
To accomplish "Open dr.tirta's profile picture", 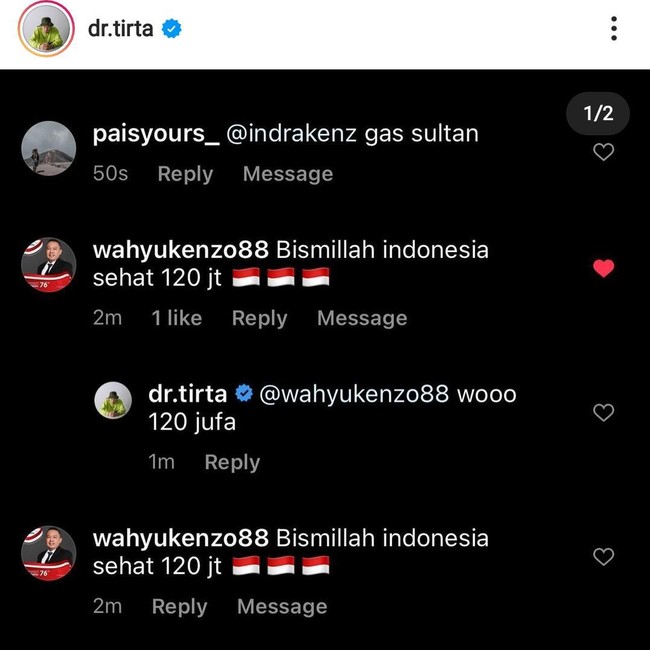I will click(46, 29).
